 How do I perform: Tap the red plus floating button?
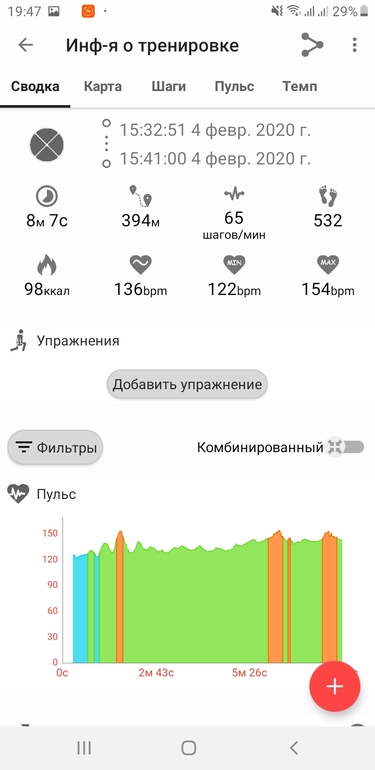(x=335, y=686)
